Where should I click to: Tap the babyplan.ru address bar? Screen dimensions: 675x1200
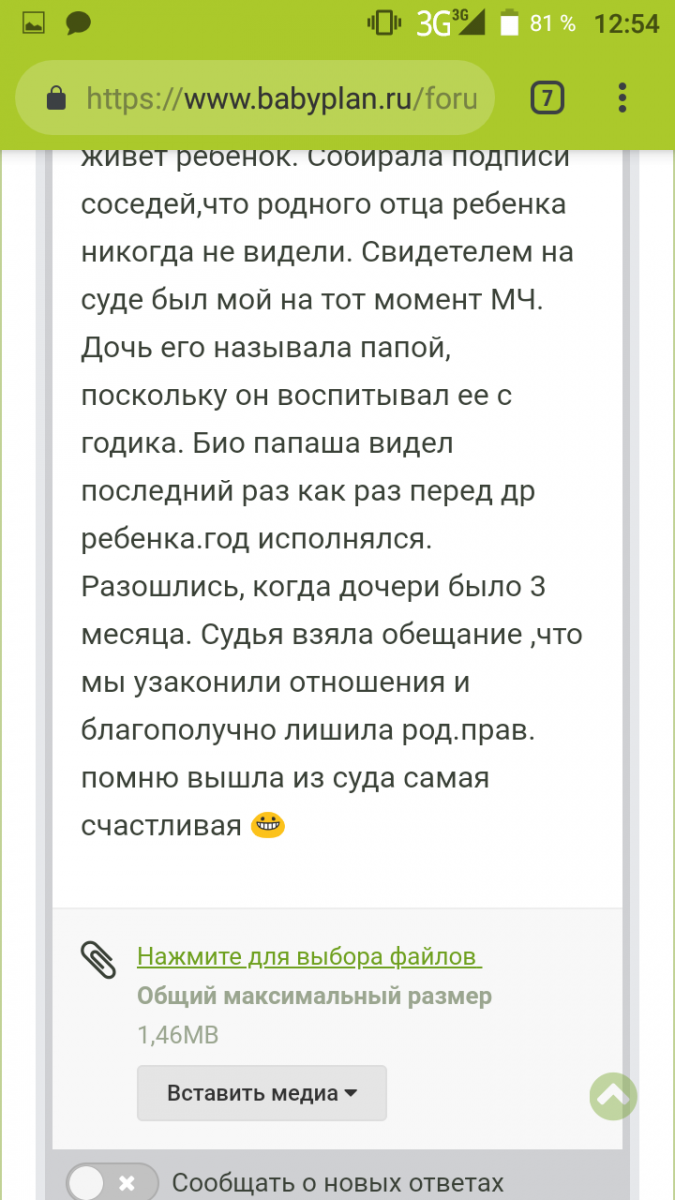tap(255, 98)
